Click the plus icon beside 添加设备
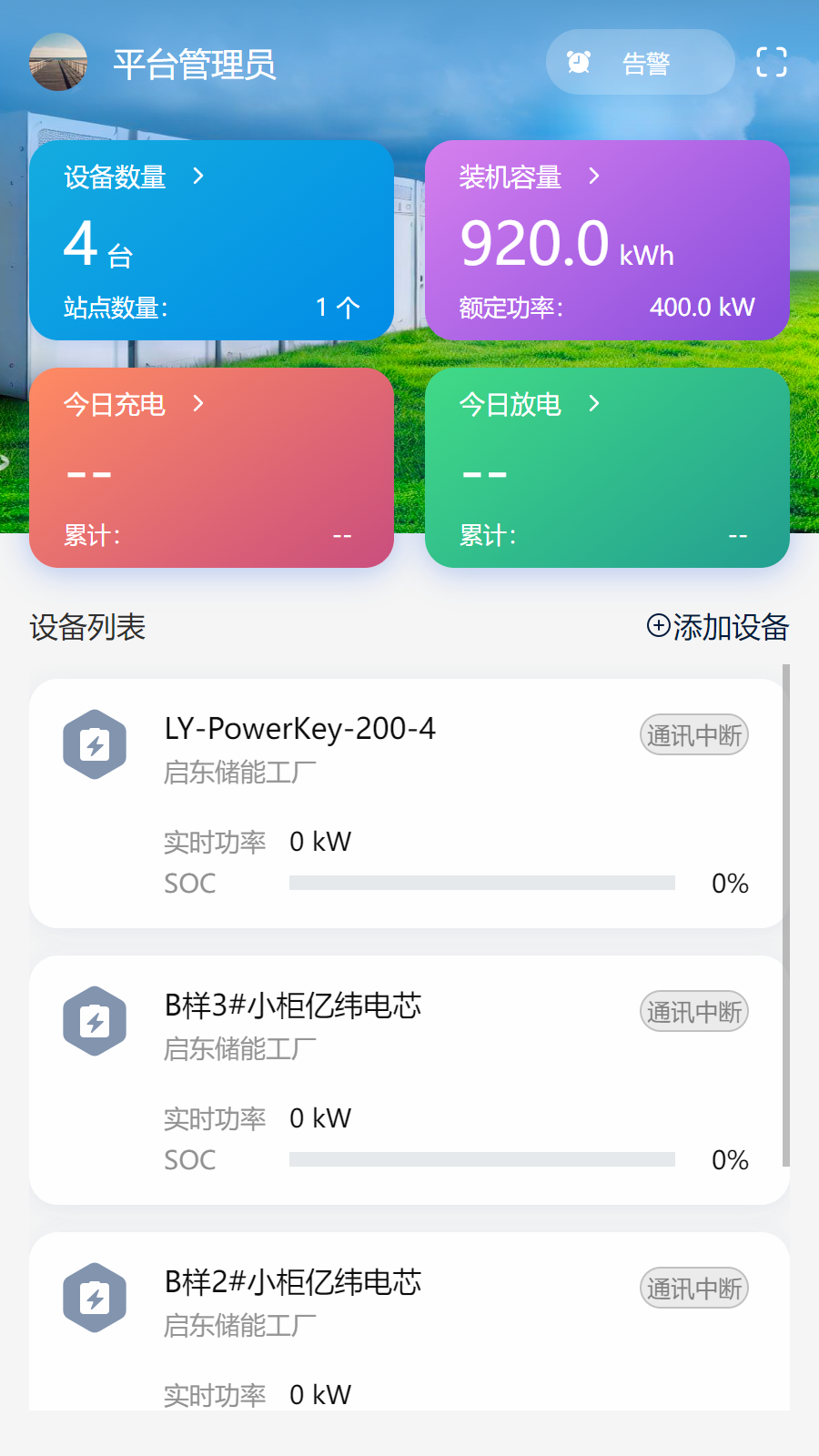Viewport: 819px width, 1456px height. [x=656, y=627]
